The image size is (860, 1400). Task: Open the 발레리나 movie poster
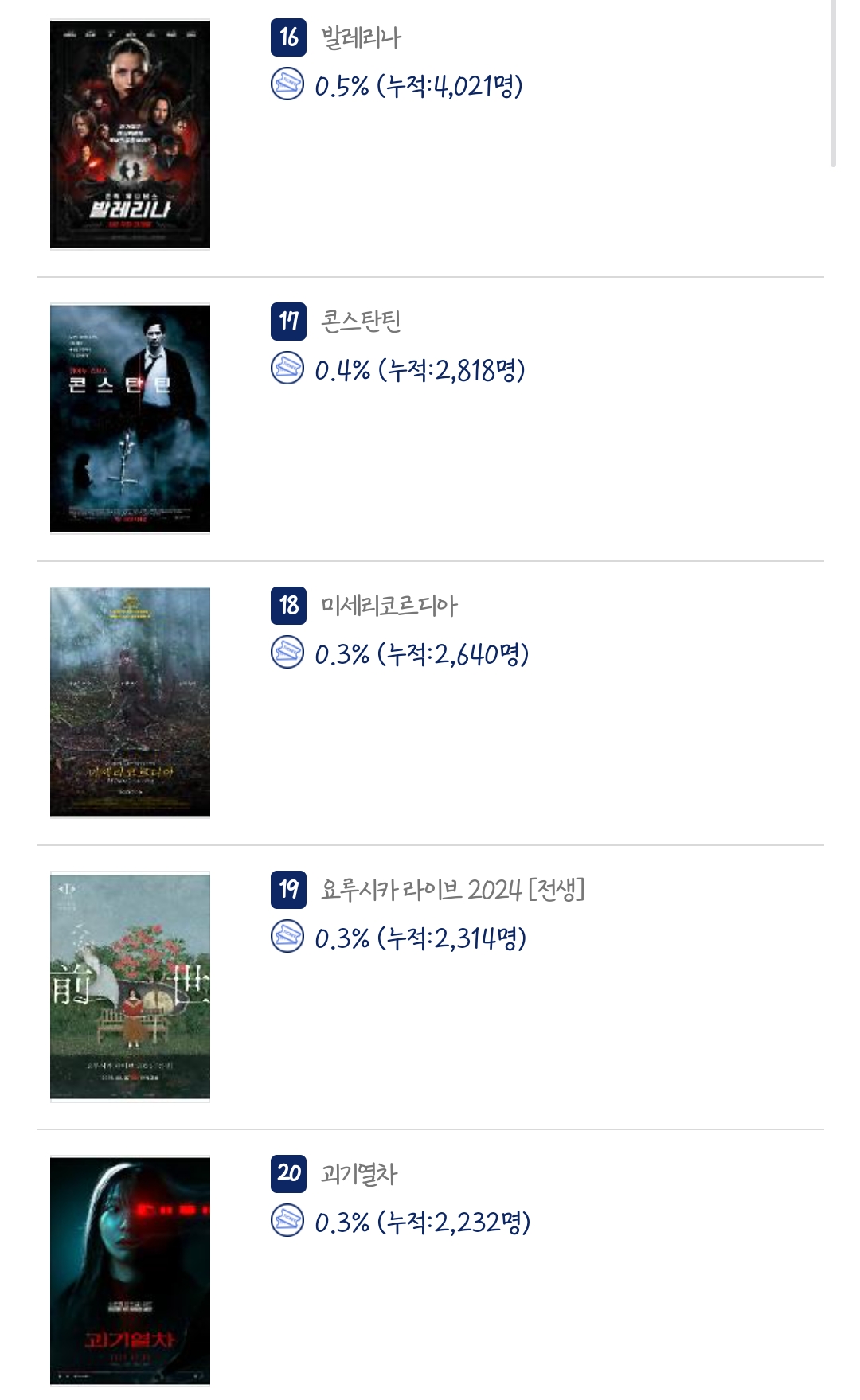click(x=130, y=135)
